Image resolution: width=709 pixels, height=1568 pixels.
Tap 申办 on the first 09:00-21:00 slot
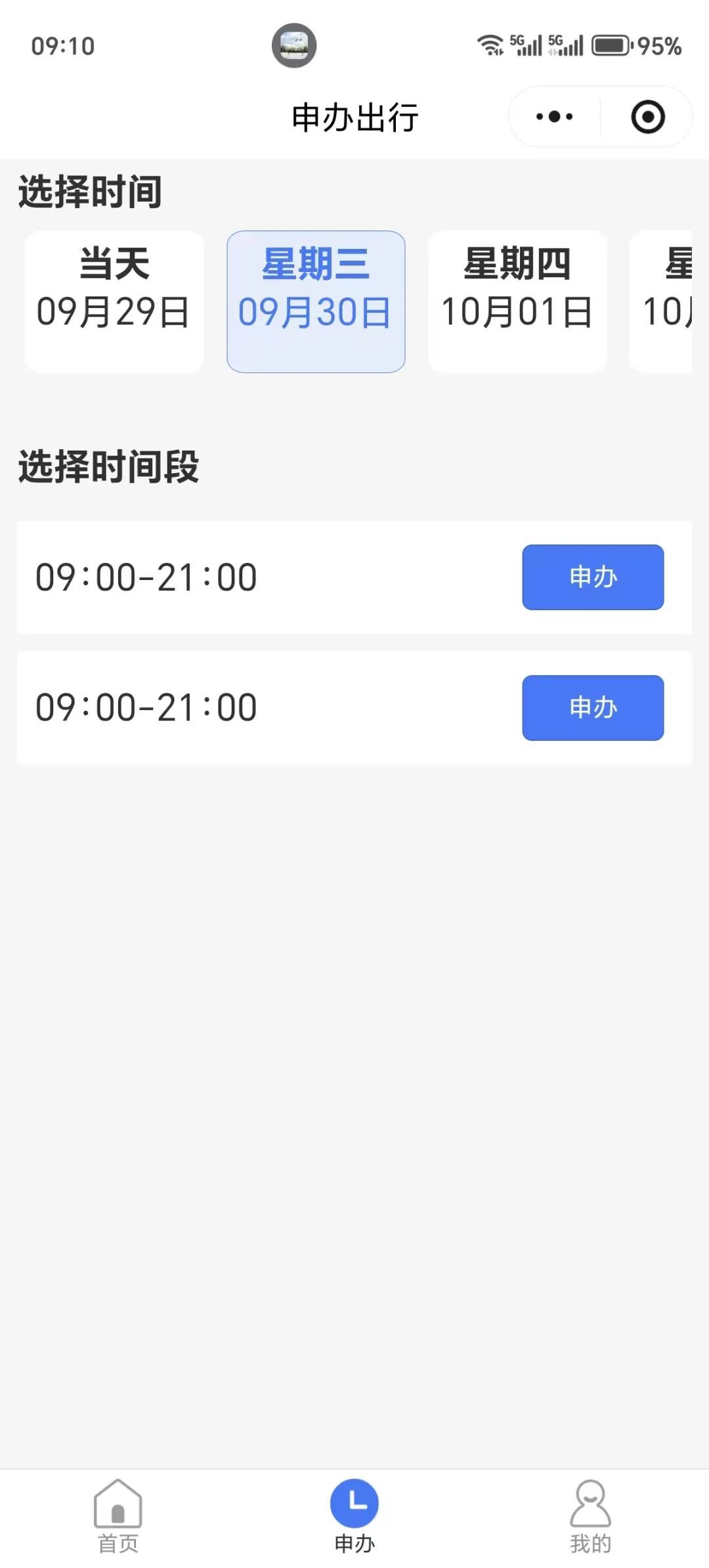pyautogui.click(x=593, y=577)
